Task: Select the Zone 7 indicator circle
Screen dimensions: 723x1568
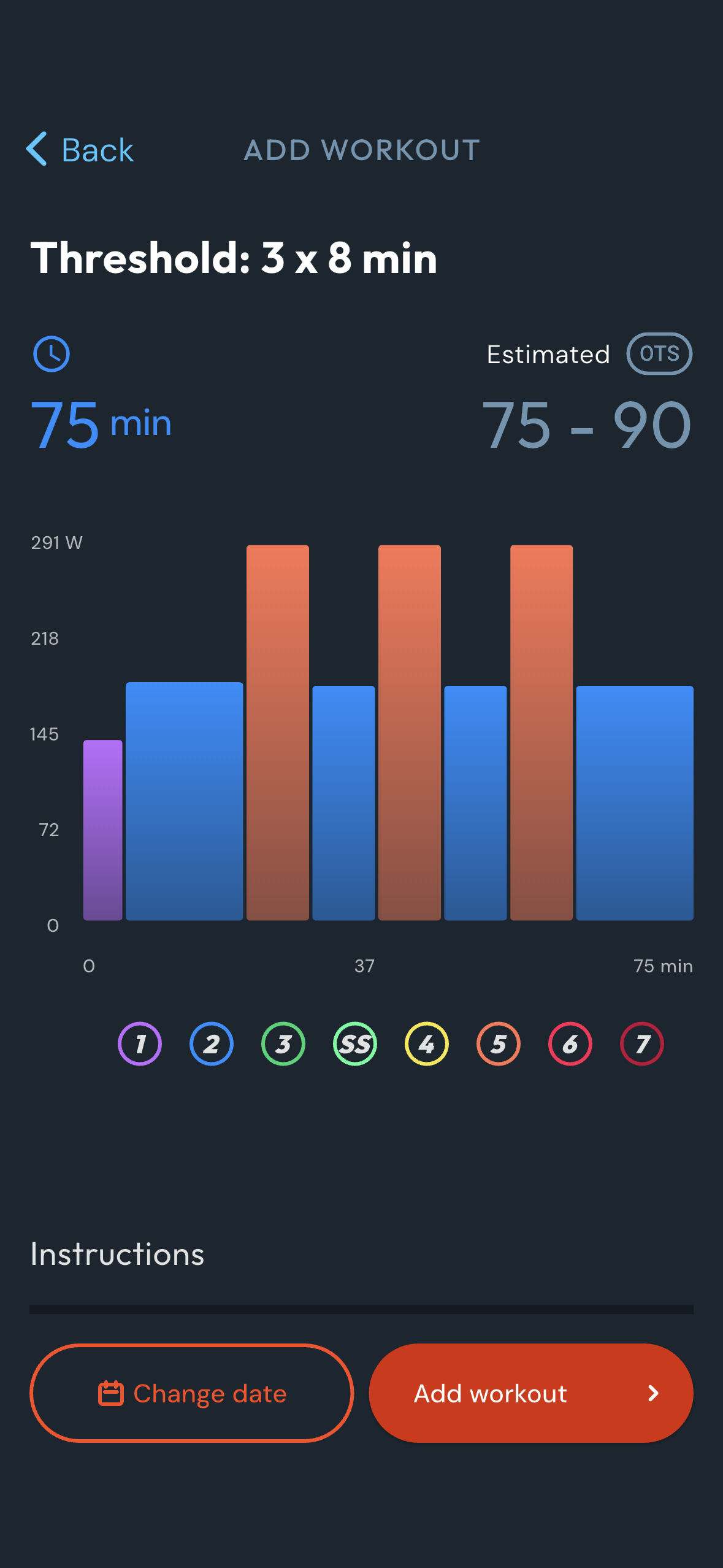Action: pos(641,1043)
